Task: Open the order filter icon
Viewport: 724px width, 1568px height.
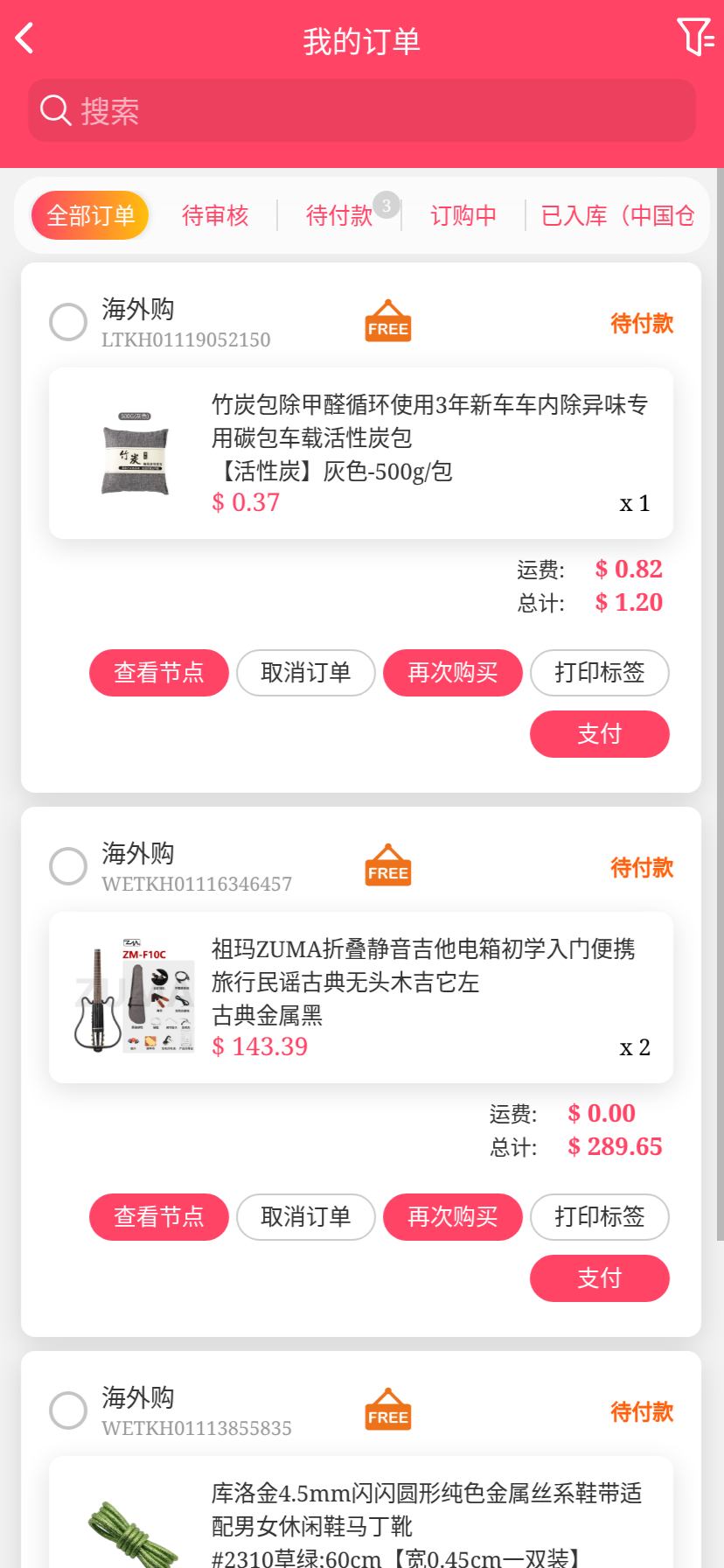Action: click(695, 38)
